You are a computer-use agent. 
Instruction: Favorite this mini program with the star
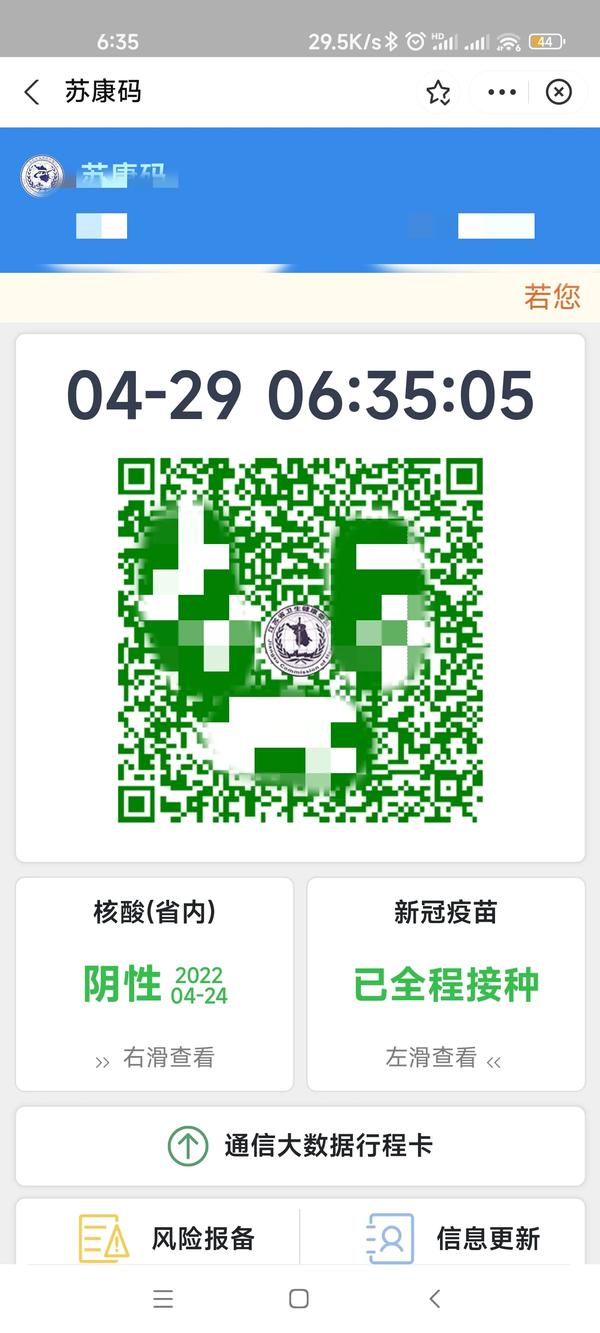(x=438, y=93)
